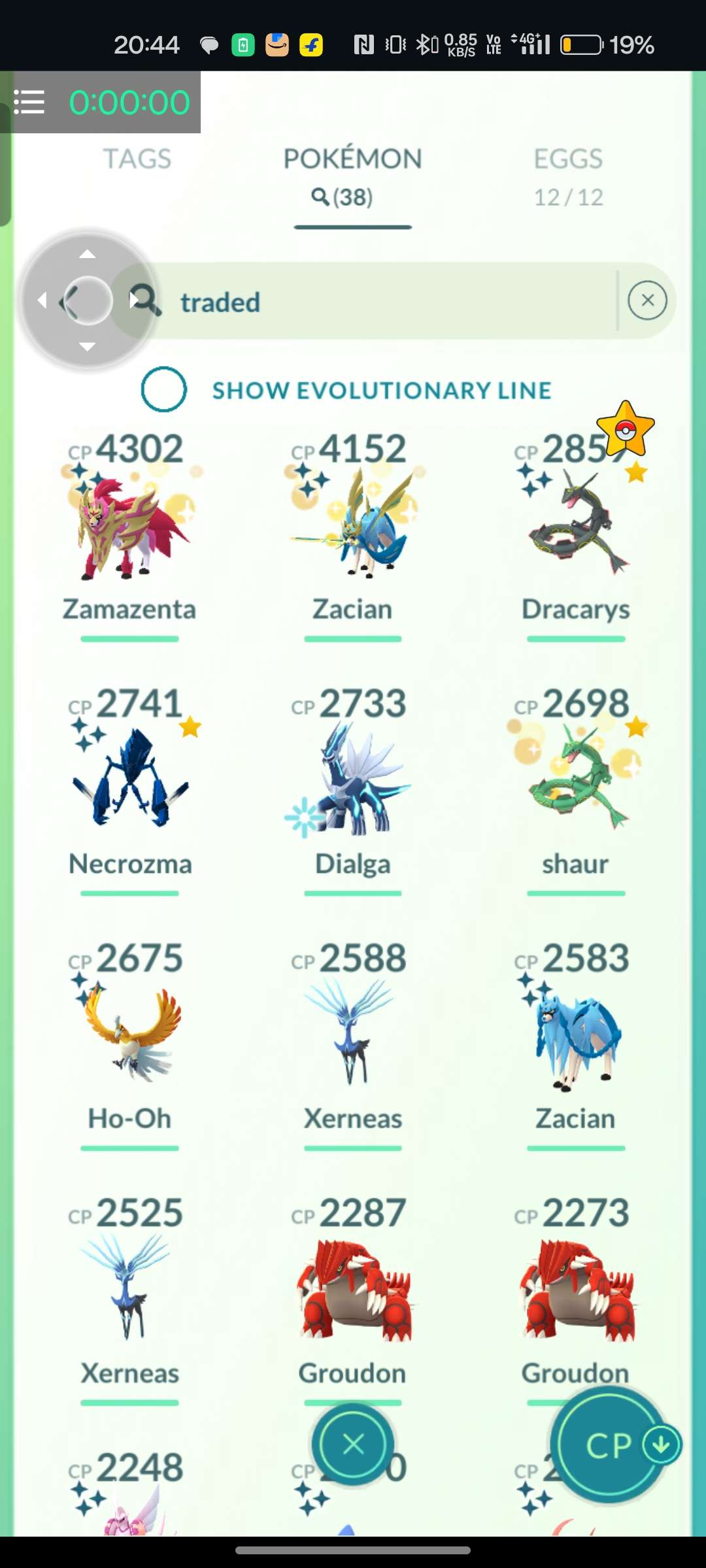Viewport: 706px width, 1568px height.
Task: Close the Pokémon storage screen
Action: tap(353, 1444)
